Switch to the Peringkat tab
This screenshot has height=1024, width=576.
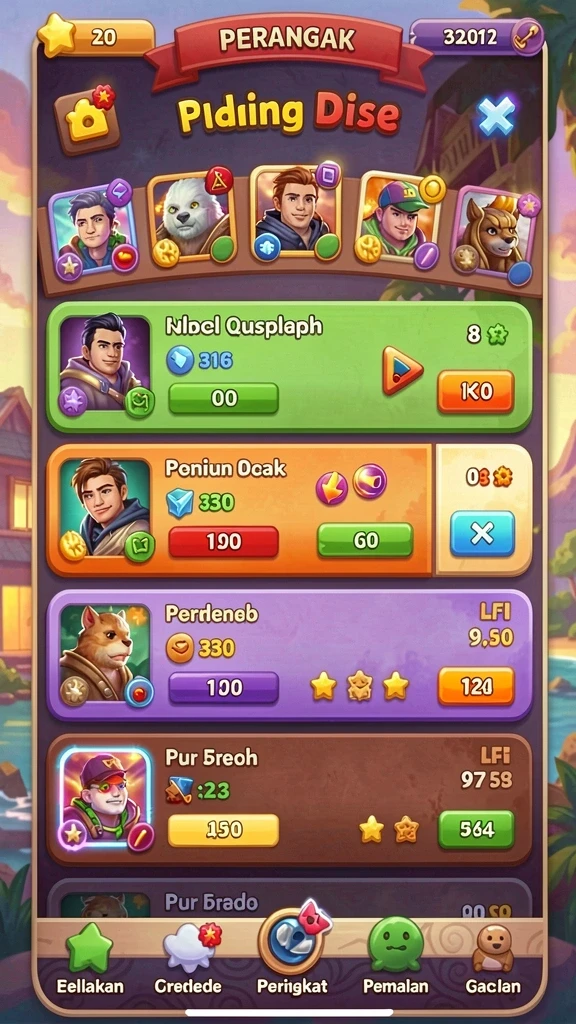tap(292, 955)
